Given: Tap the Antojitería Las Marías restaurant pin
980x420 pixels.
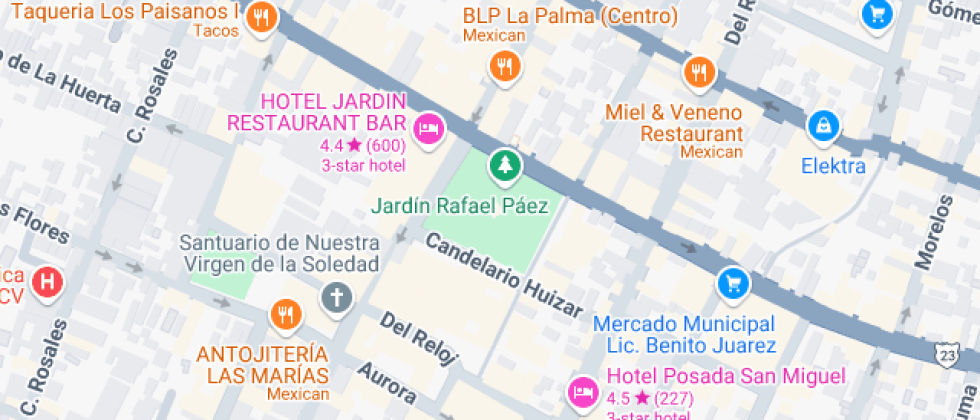Looking at the screenshot, I should coord(285,315).
